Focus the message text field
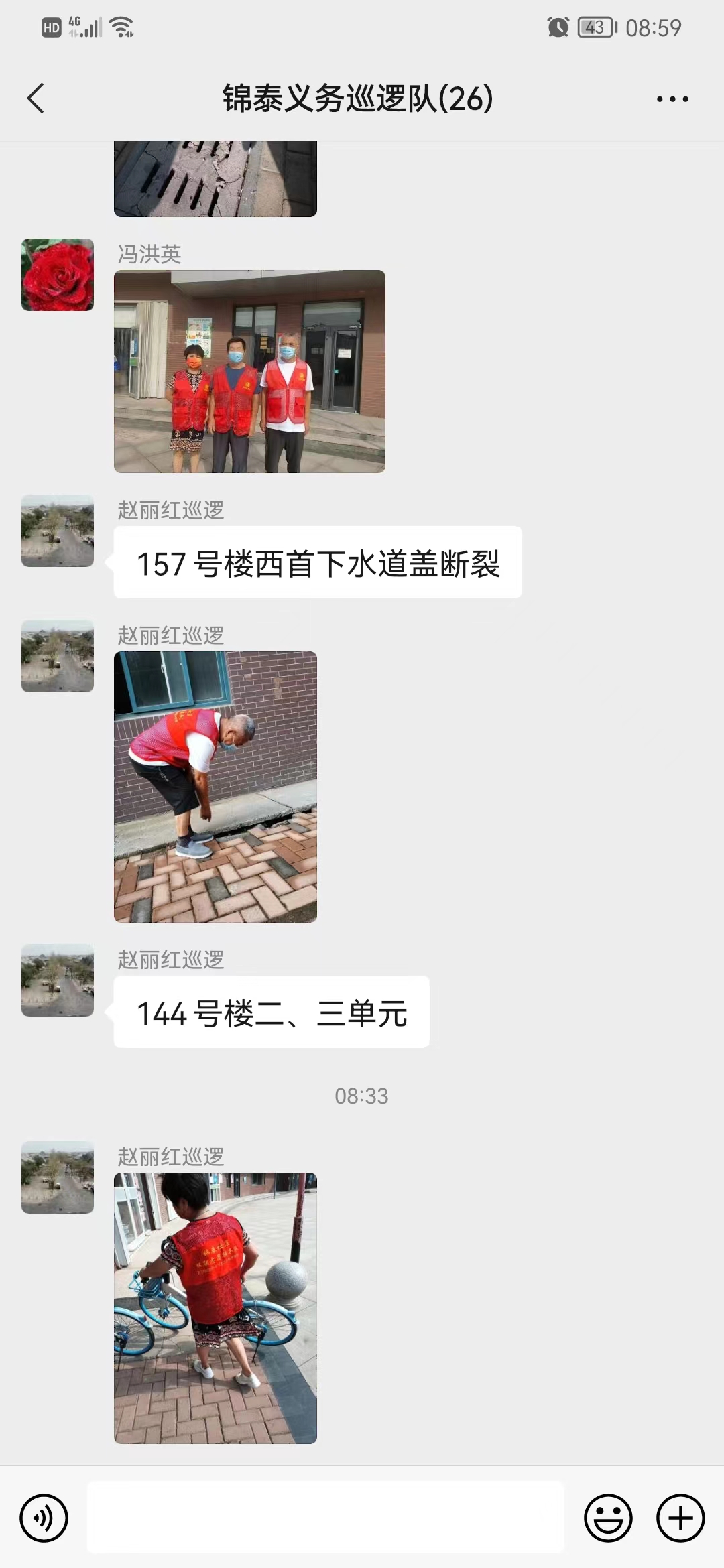Screen dimensions: 724x1568 coord(325,1517)
